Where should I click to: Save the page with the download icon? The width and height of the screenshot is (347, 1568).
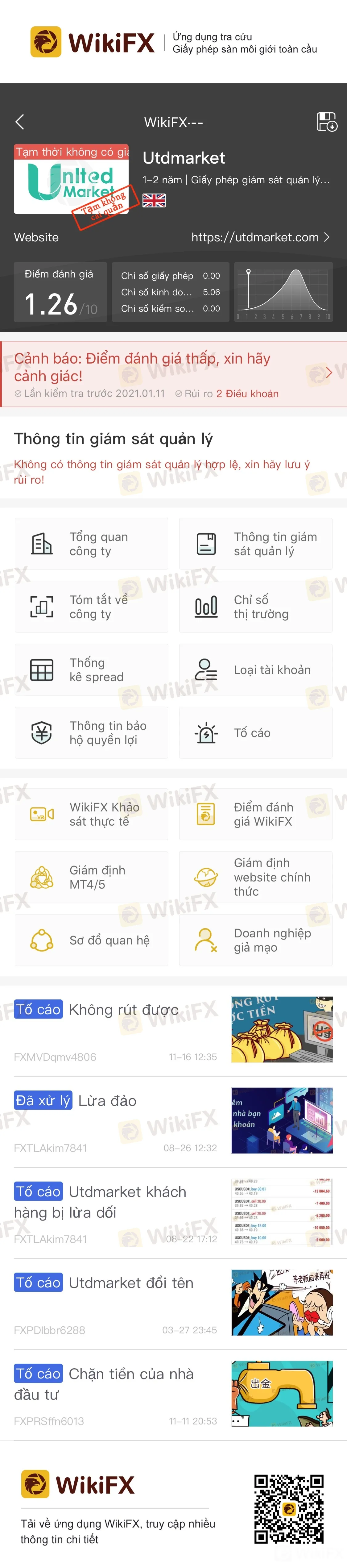click(x=326, y=122)
